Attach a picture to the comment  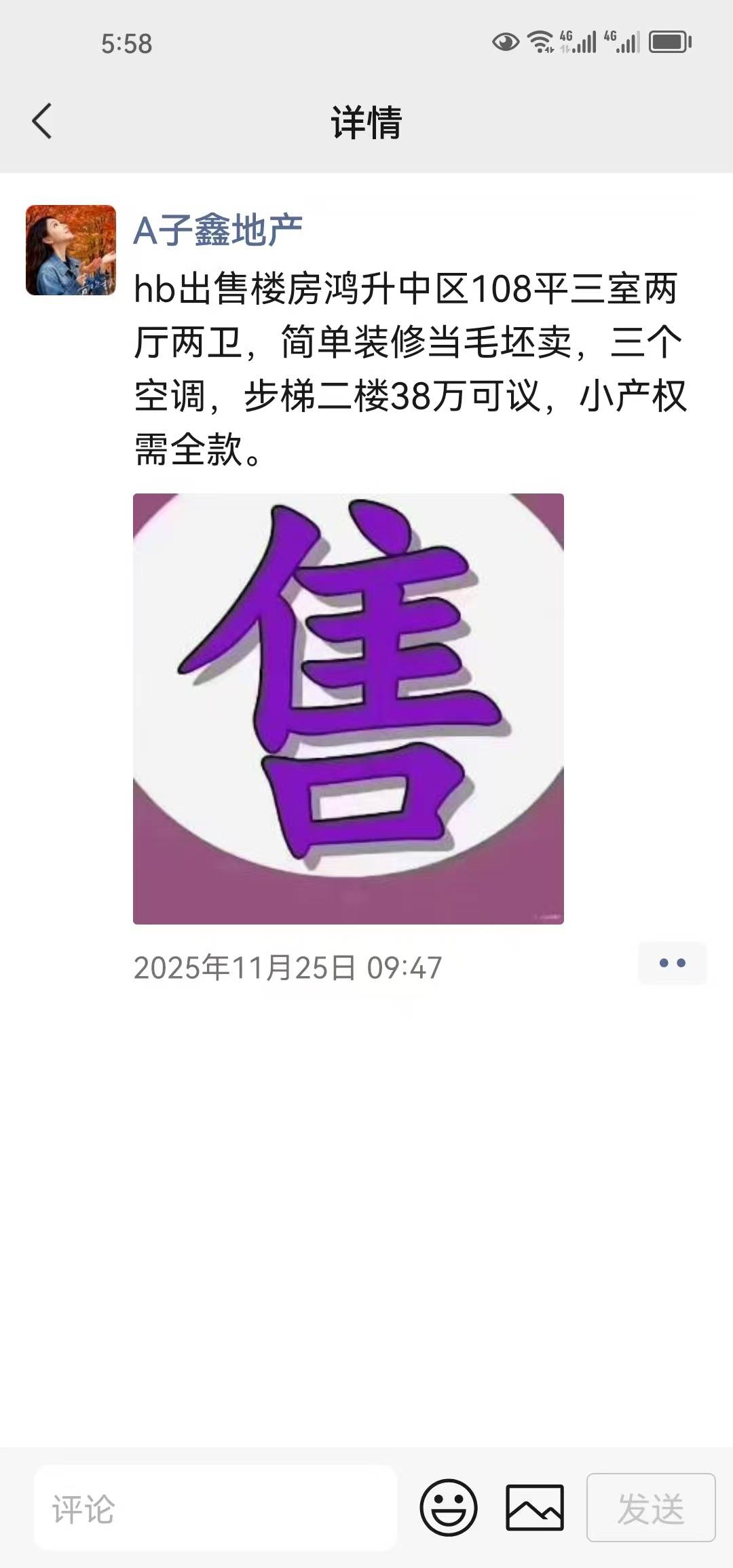click(x=535, y=1508)
